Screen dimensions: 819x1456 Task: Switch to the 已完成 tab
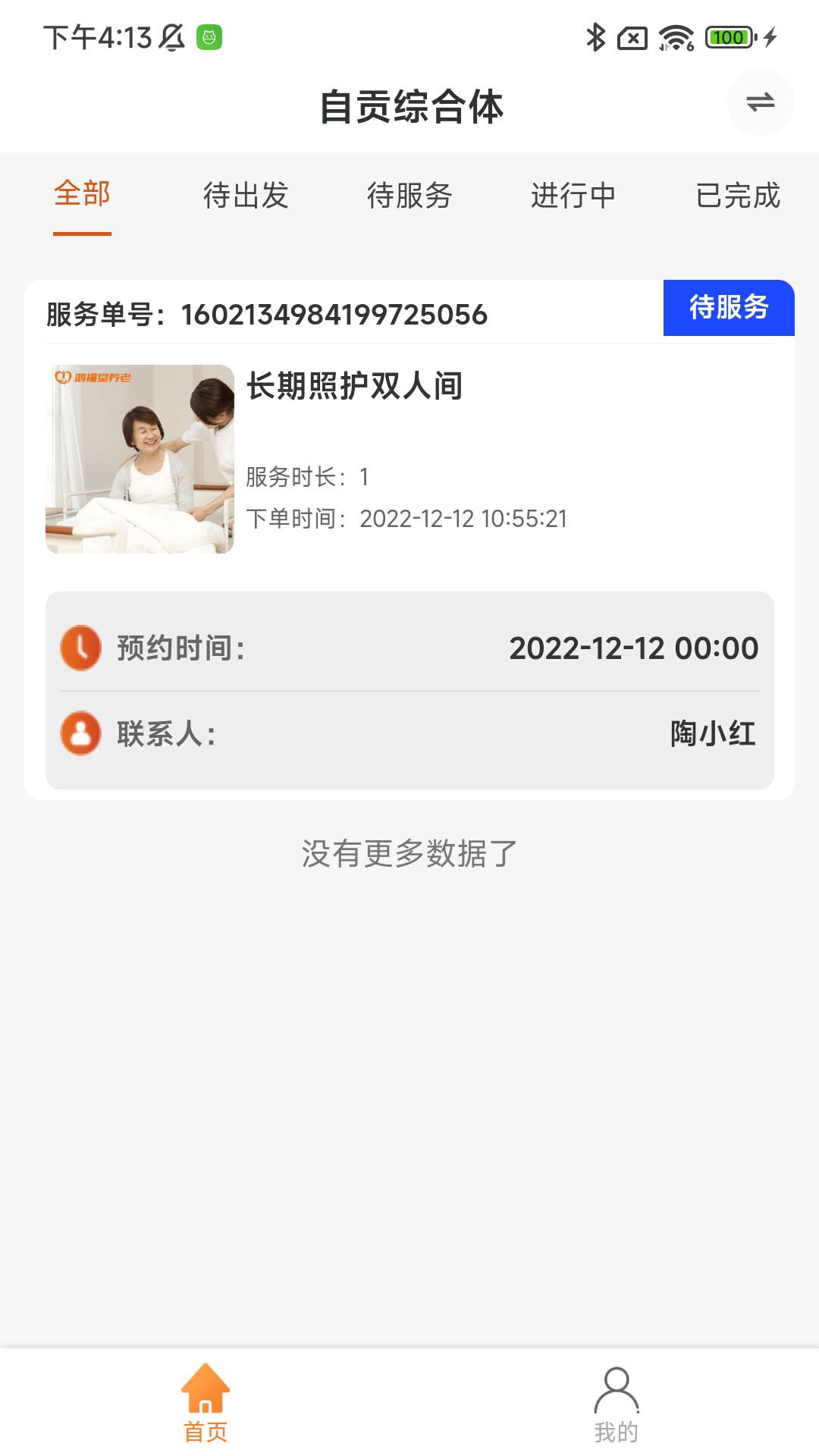coord(739,196)
